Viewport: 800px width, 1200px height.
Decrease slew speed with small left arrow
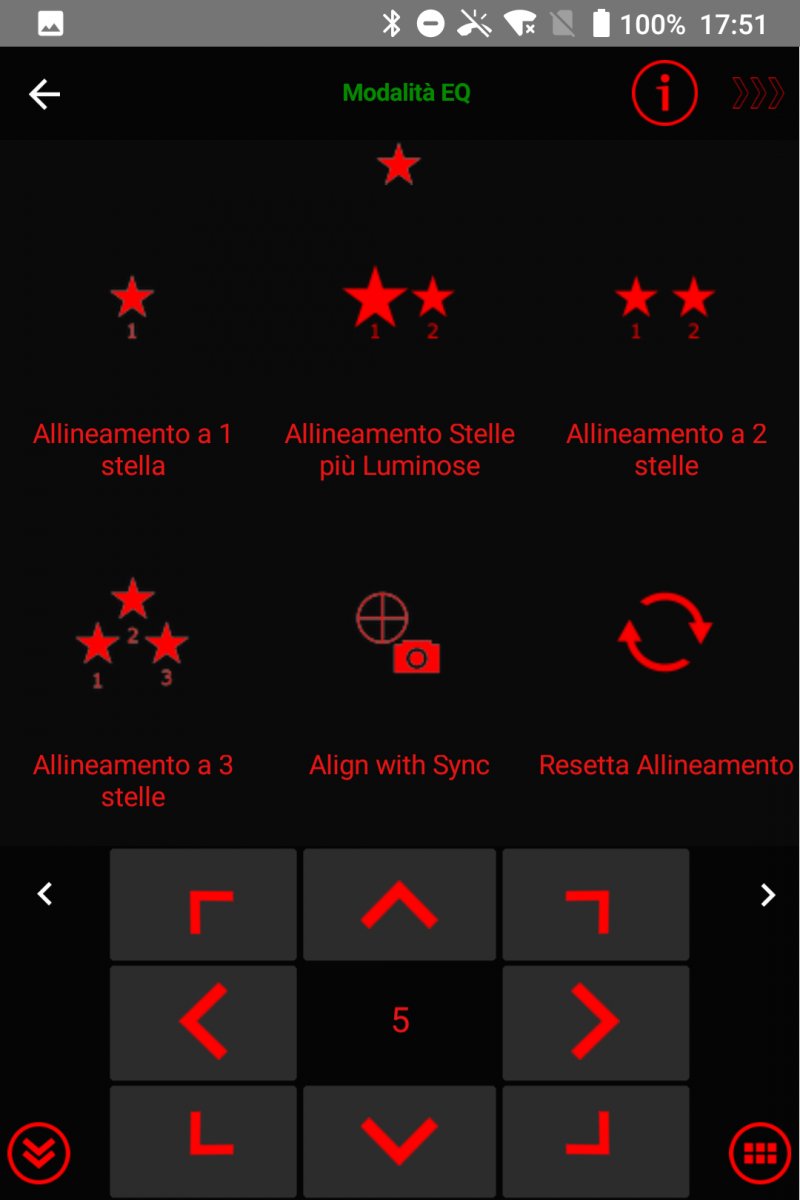44,894
